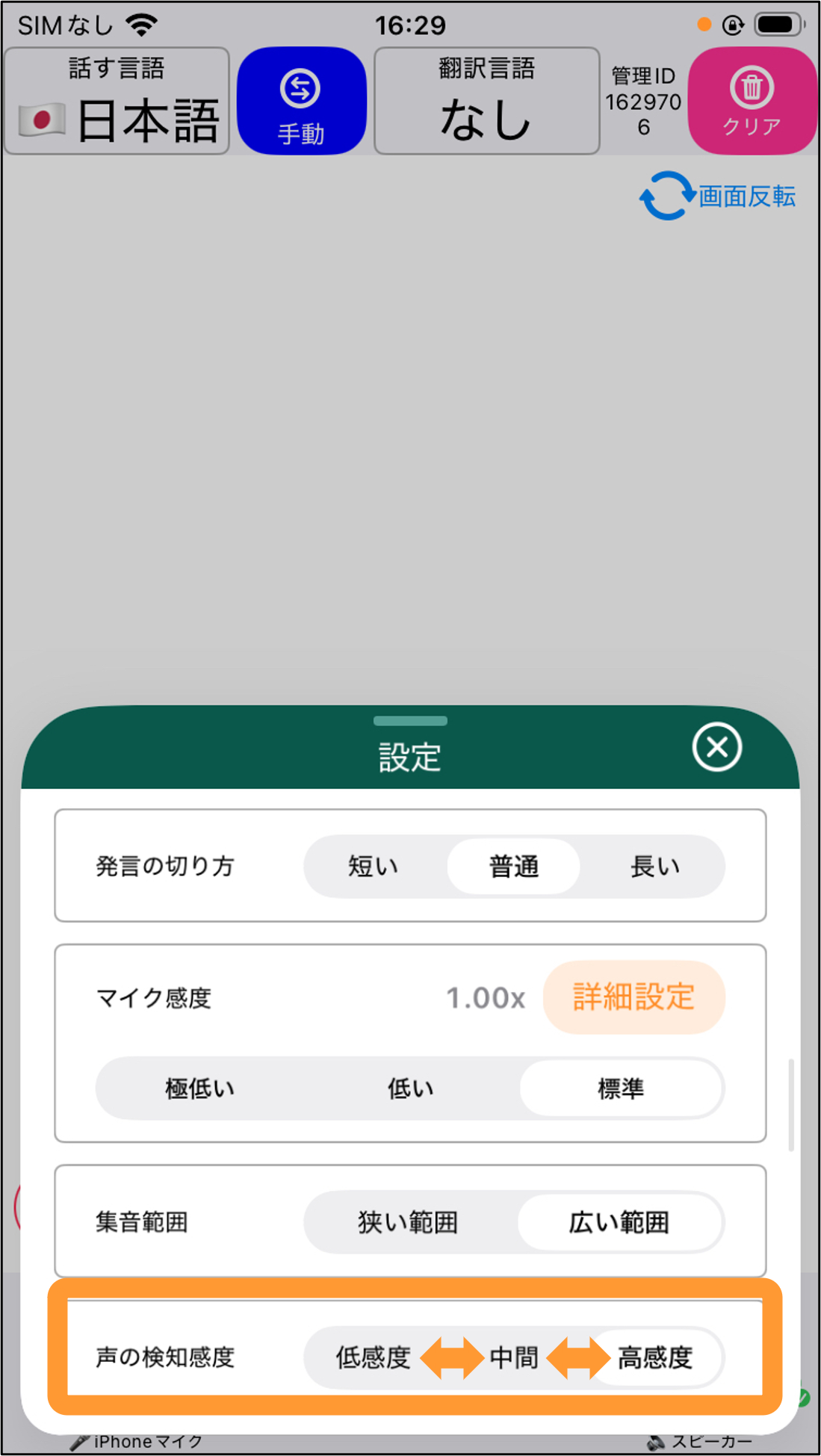Flip the screen with 画面反転
This screenshot has height=1456, width=821.
[718, 196]
